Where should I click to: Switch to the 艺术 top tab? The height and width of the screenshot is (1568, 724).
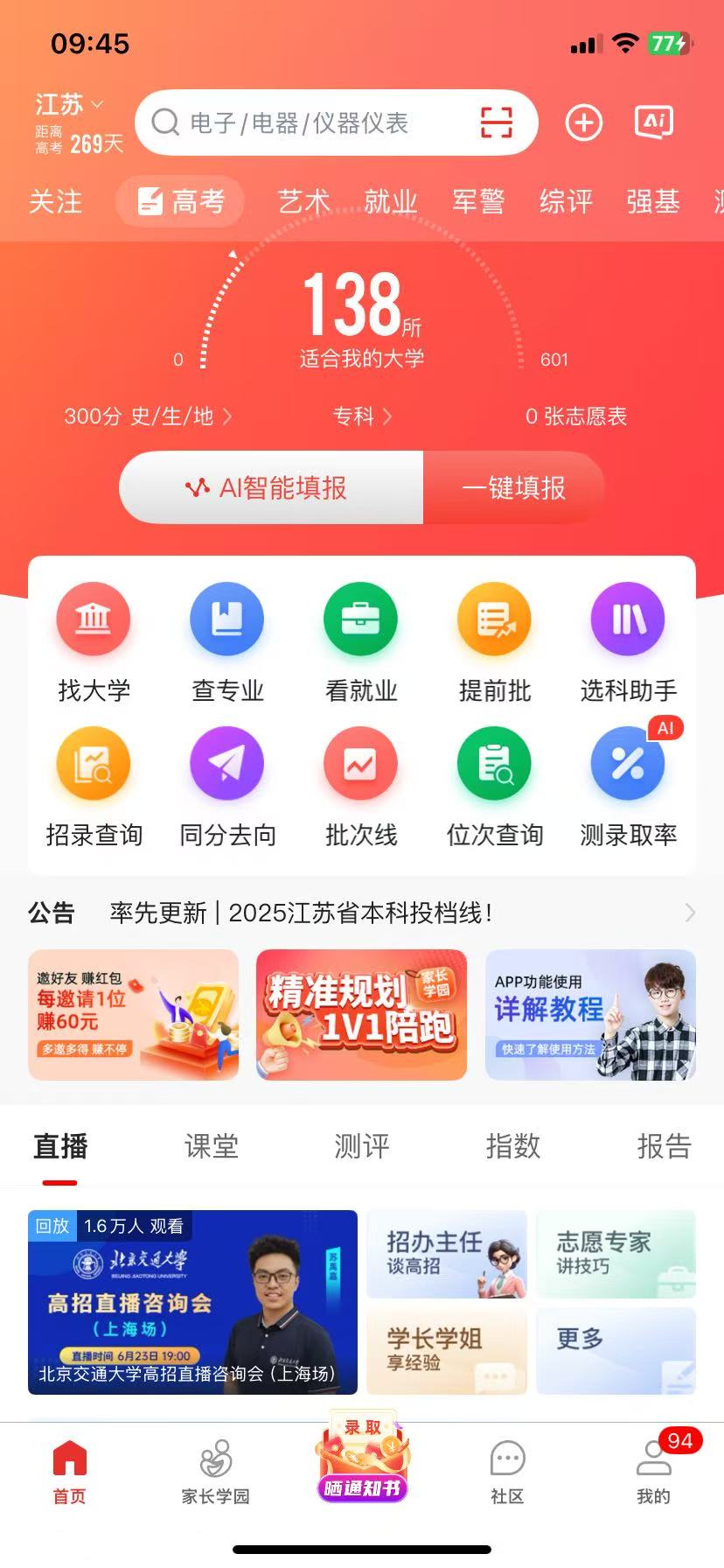pyautogui.click(x=303, y=202)
